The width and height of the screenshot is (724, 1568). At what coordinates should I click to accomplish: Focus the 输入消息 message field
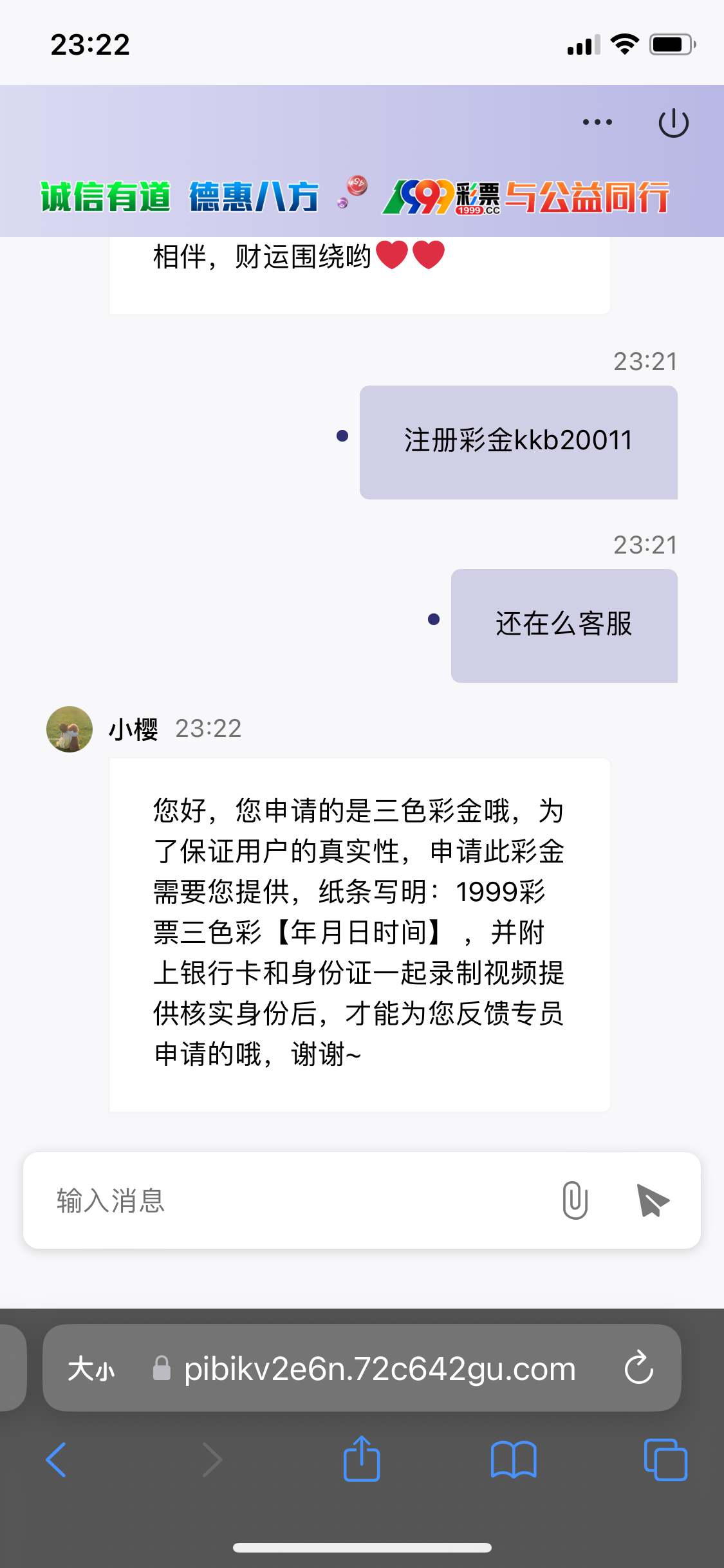point(296,1200)
